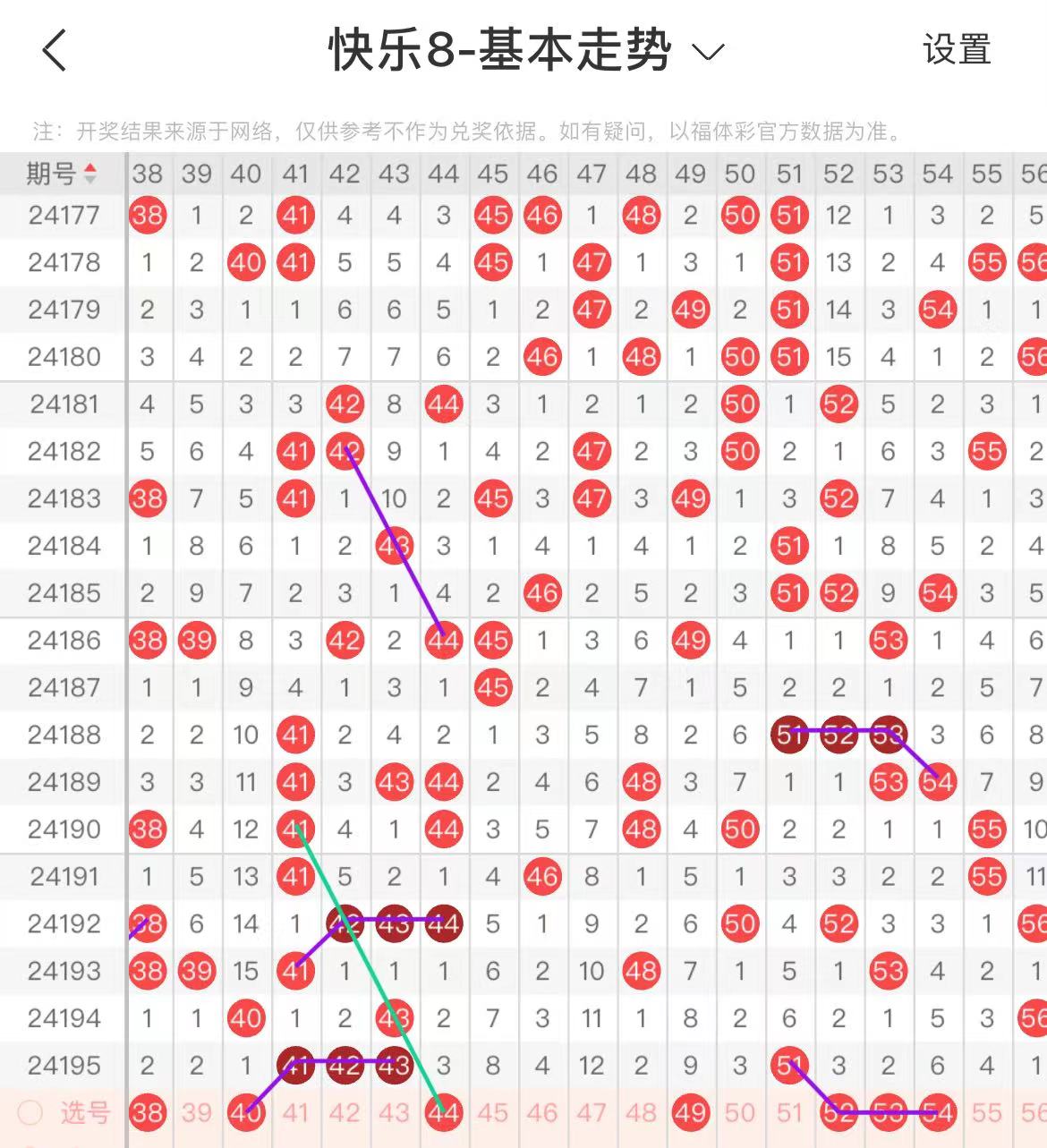The image size is (1047, 1148).
Task: Choose number 41 in the 选号 row
Action: click(x=295, y=1112)
